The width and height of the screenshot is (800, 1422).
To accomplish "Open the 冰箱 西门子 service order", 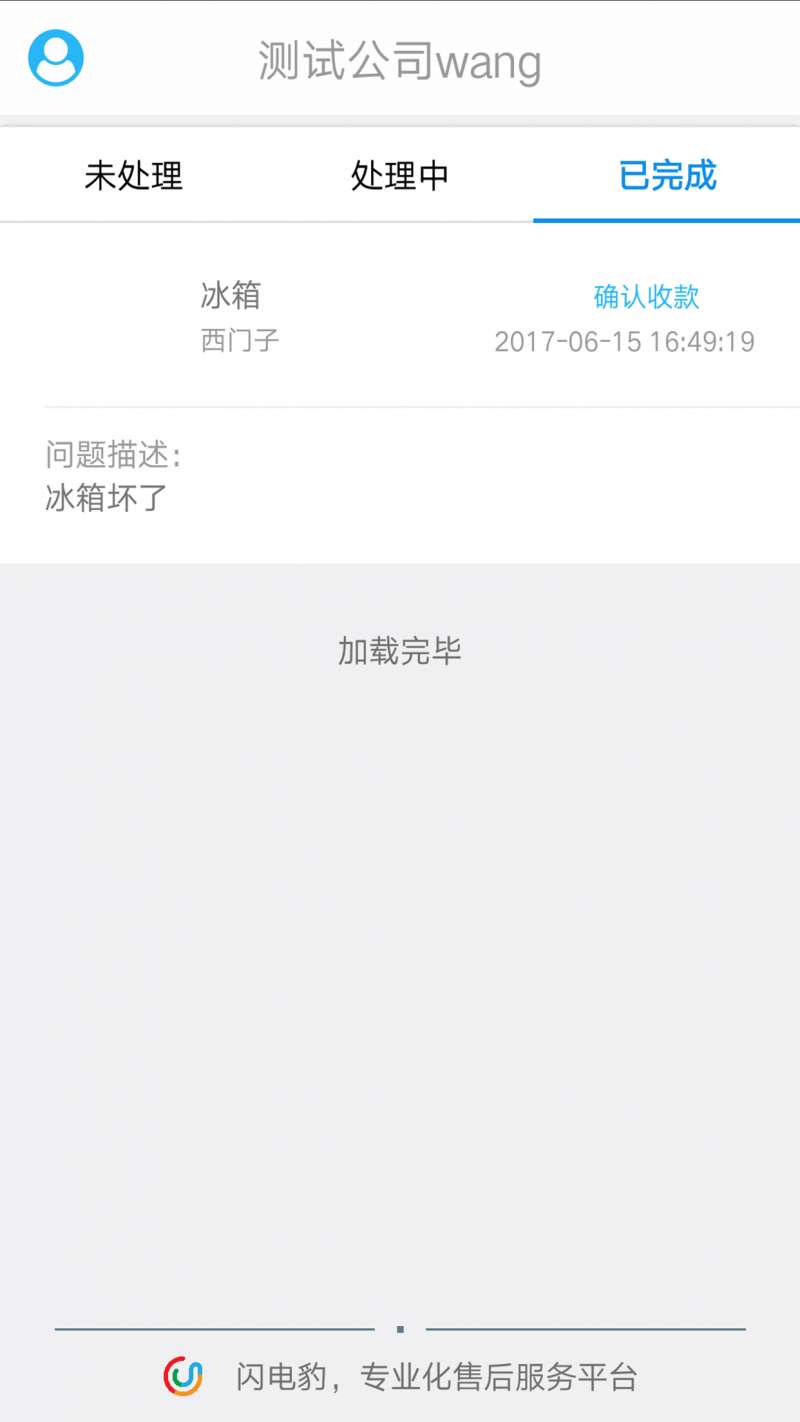I will tap(400, 392).
